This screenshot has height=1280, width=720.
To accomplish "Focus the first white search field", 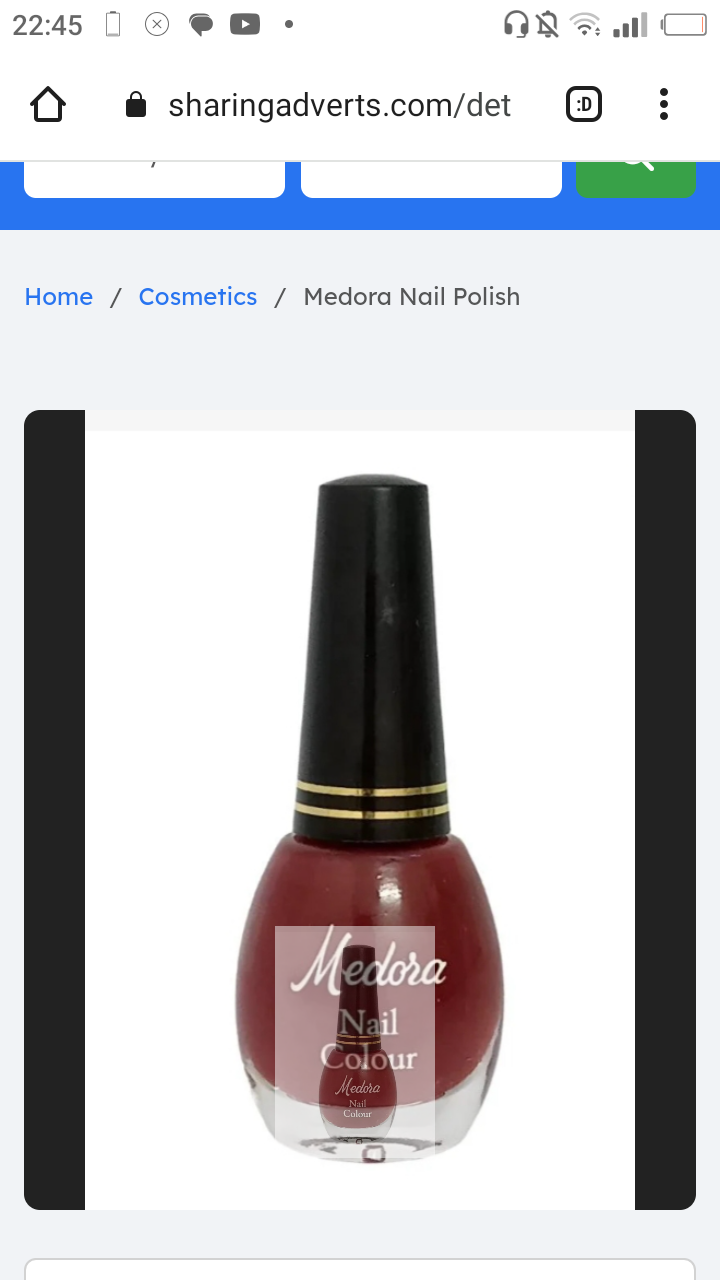I will [154, 180].
